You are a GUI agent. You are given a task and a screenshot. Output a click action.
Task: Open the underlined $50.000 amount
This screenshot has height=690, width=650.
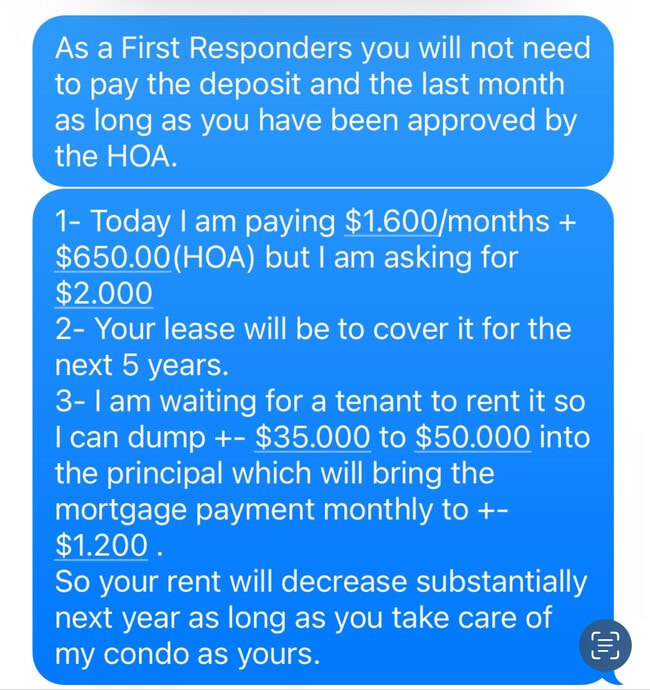(472, 437)
